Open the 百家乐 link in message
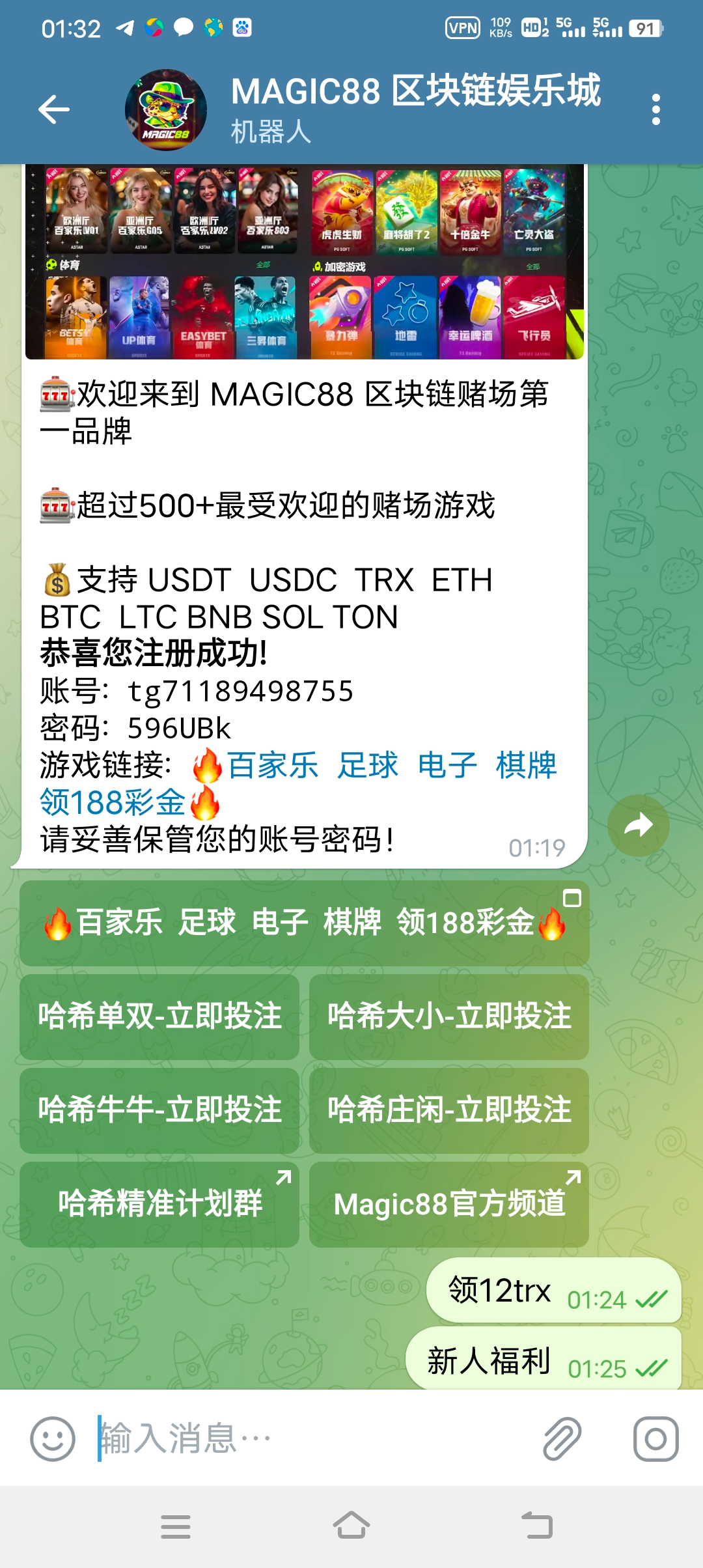Image resolution: width=703 pixels, height=1568 pixels. coord(273,765)
